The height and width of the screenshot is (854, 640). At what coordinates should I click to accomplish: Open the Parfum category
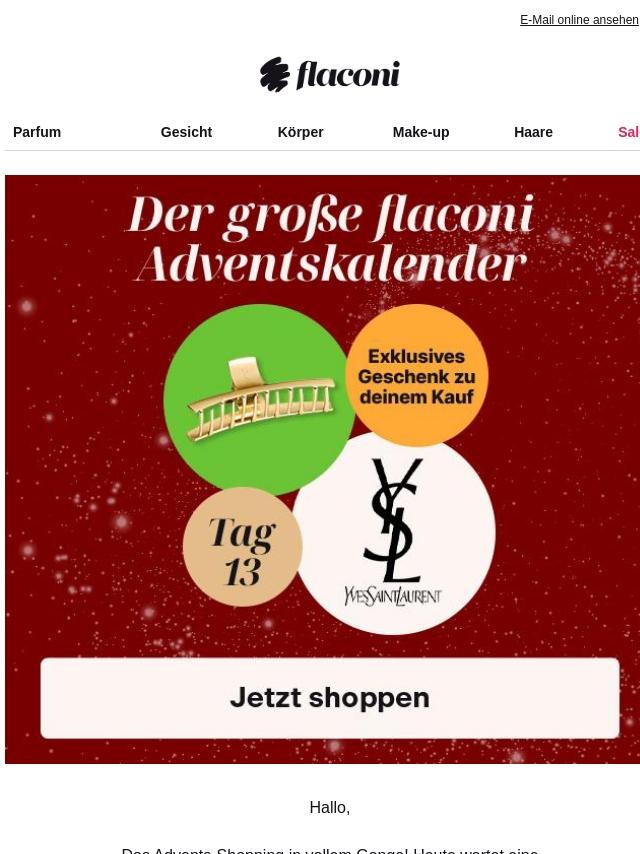(37, 132)
